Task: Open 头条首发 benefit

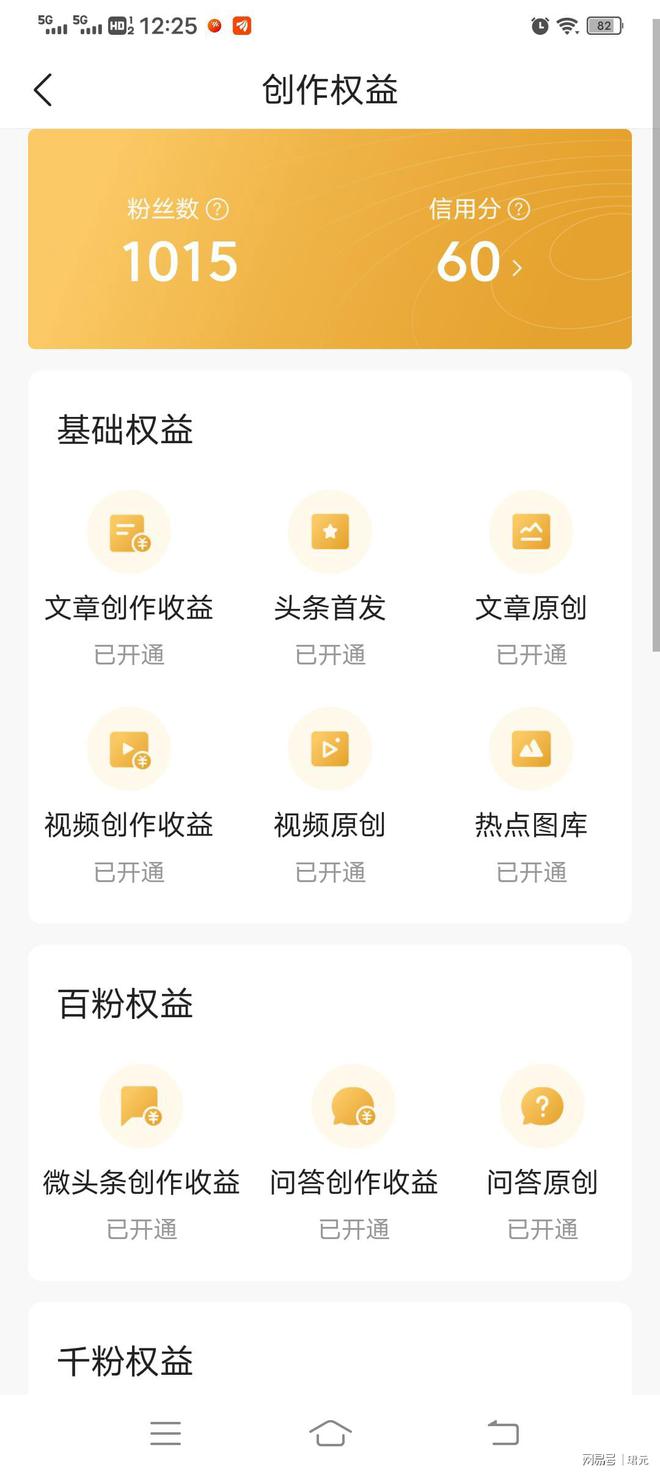Action: coord(330,579)
